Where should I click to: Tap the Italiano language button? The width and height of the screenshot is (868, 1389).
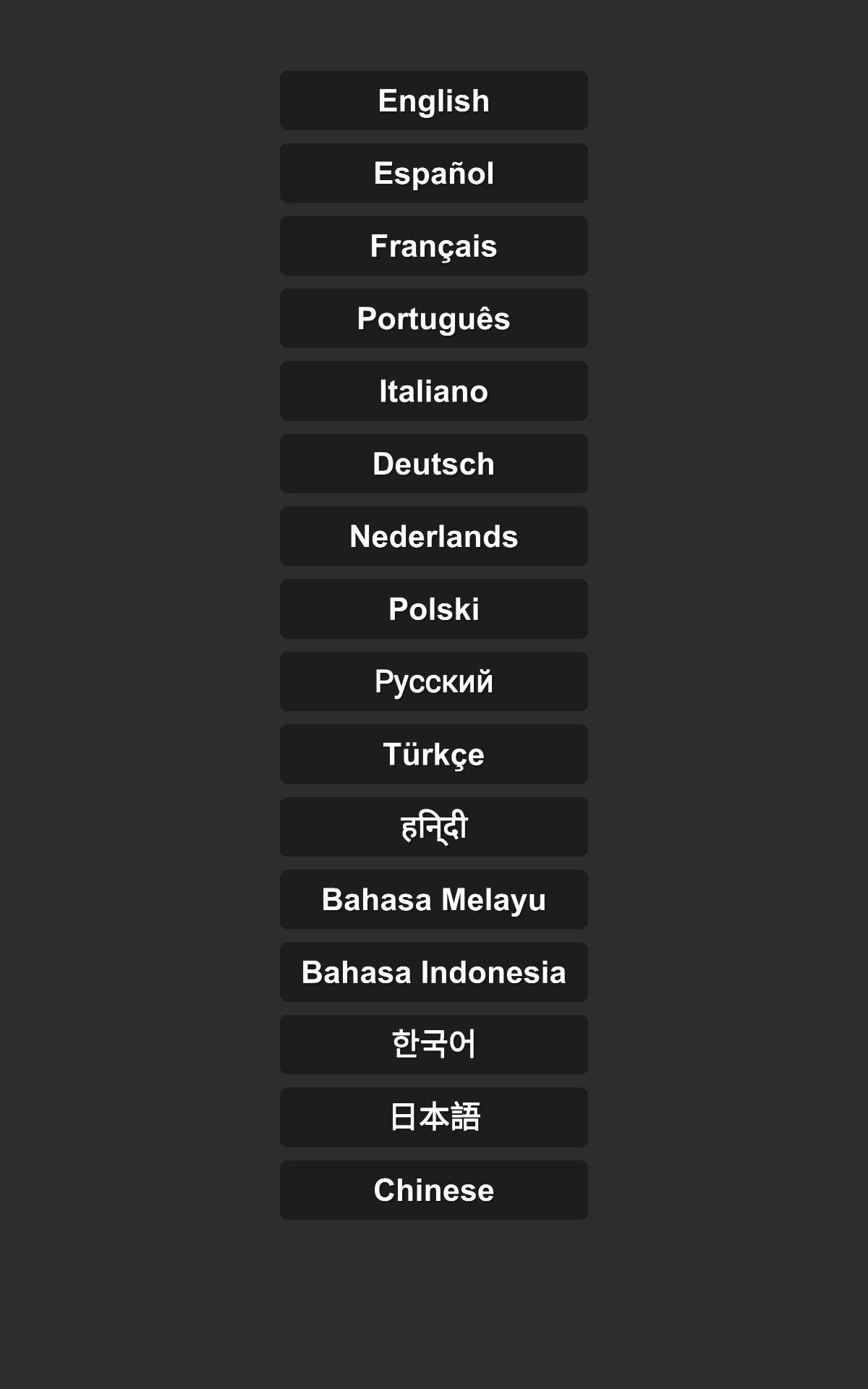coord(434,391)
